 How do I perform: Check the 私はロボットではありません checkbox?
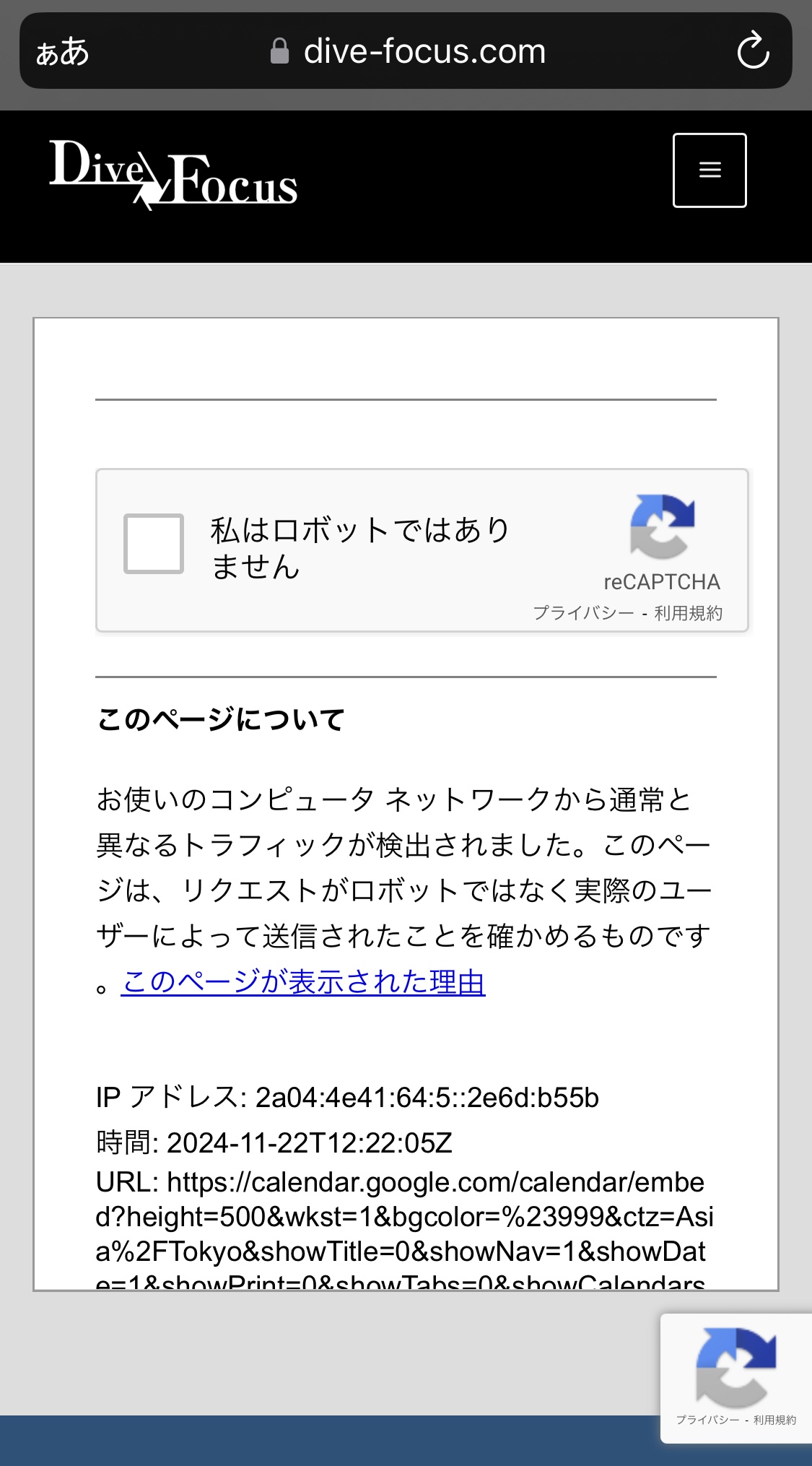point(154,544)
